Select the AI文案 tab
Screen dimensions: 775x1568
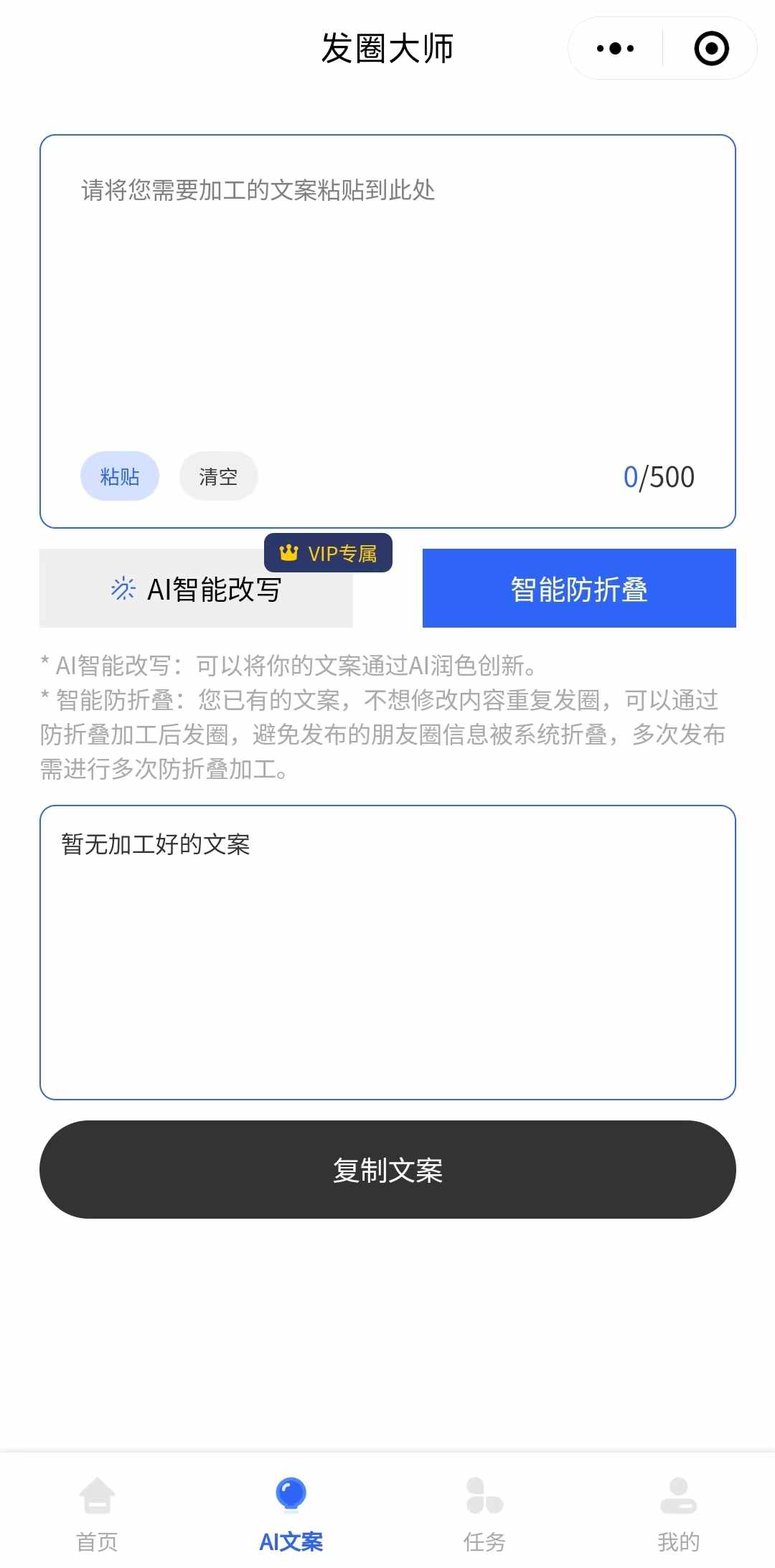(x=291, y=1510)
